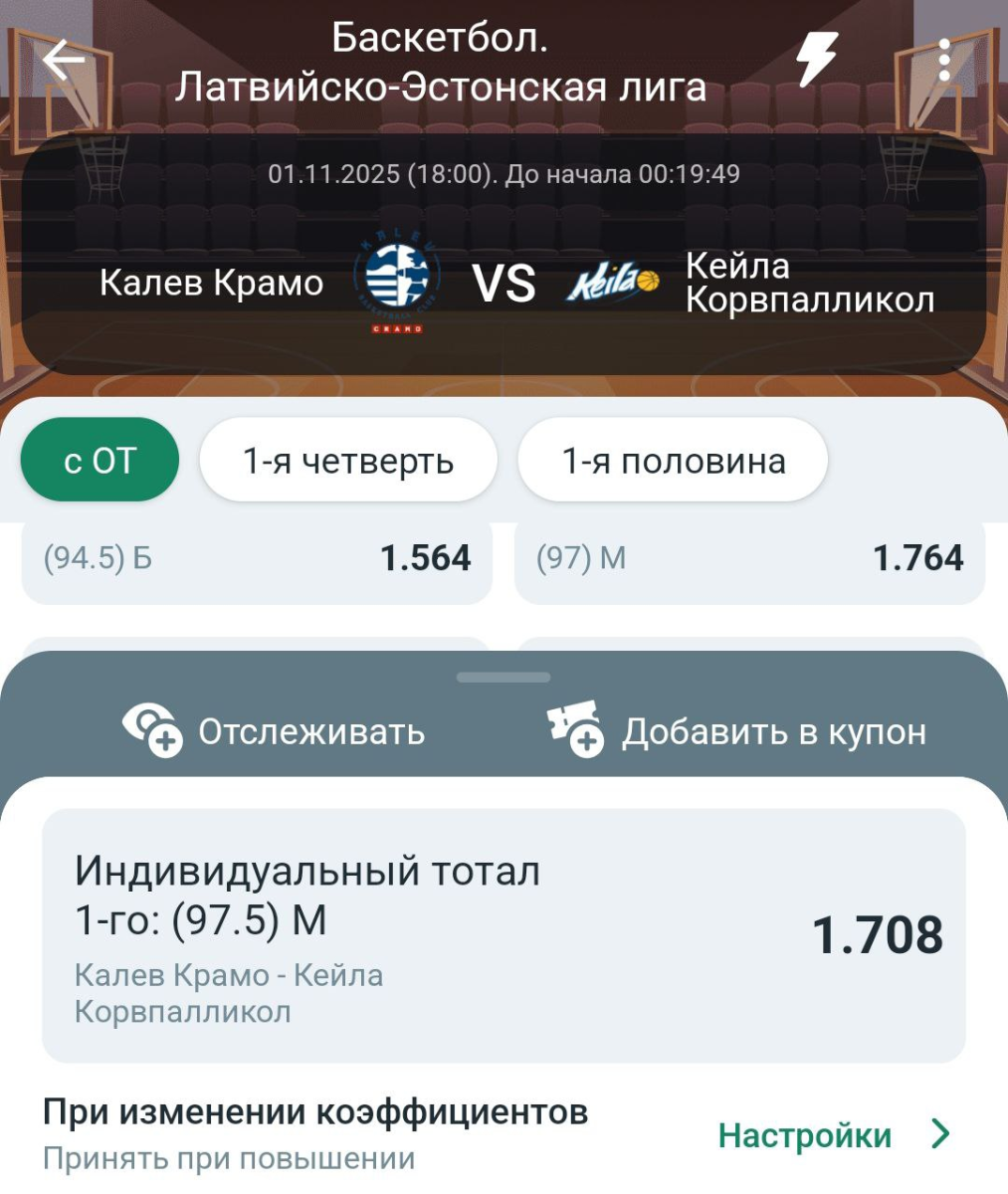Select the «с ОТ» tab

100,461
